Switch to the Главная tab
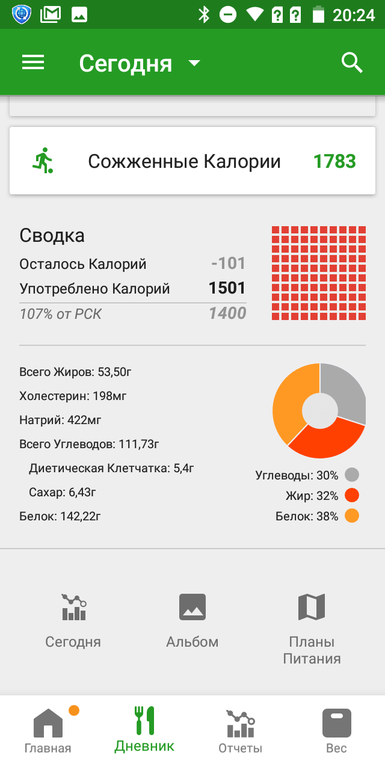This screenshot has width=385, height=770. (48, 732)
